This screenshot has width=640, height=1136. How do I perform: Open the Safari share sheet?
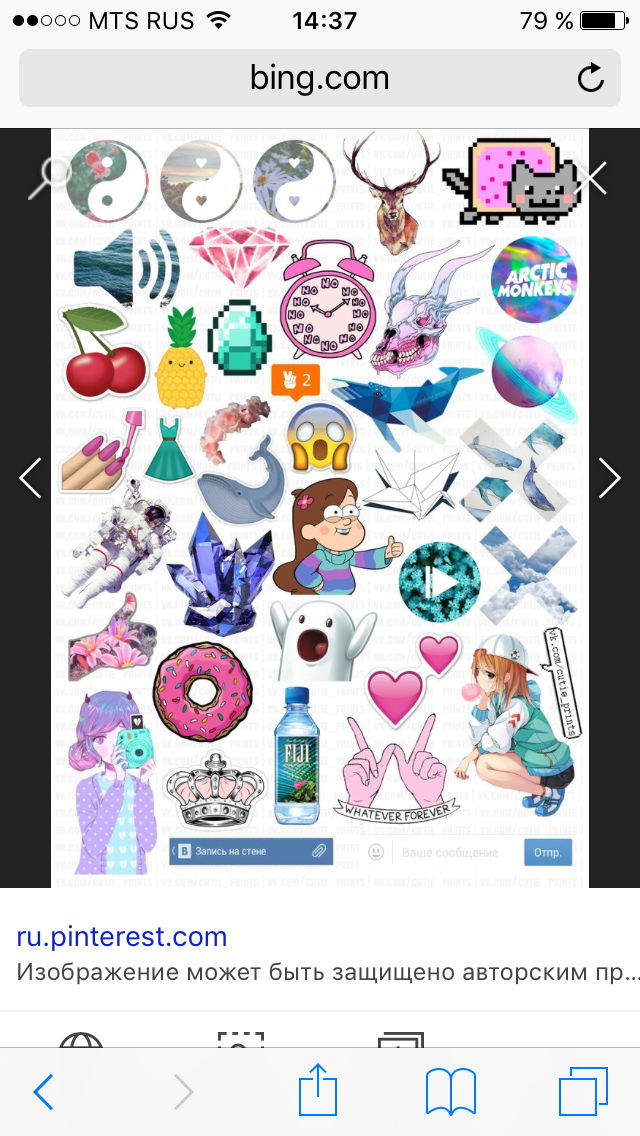coord(318,1088)
